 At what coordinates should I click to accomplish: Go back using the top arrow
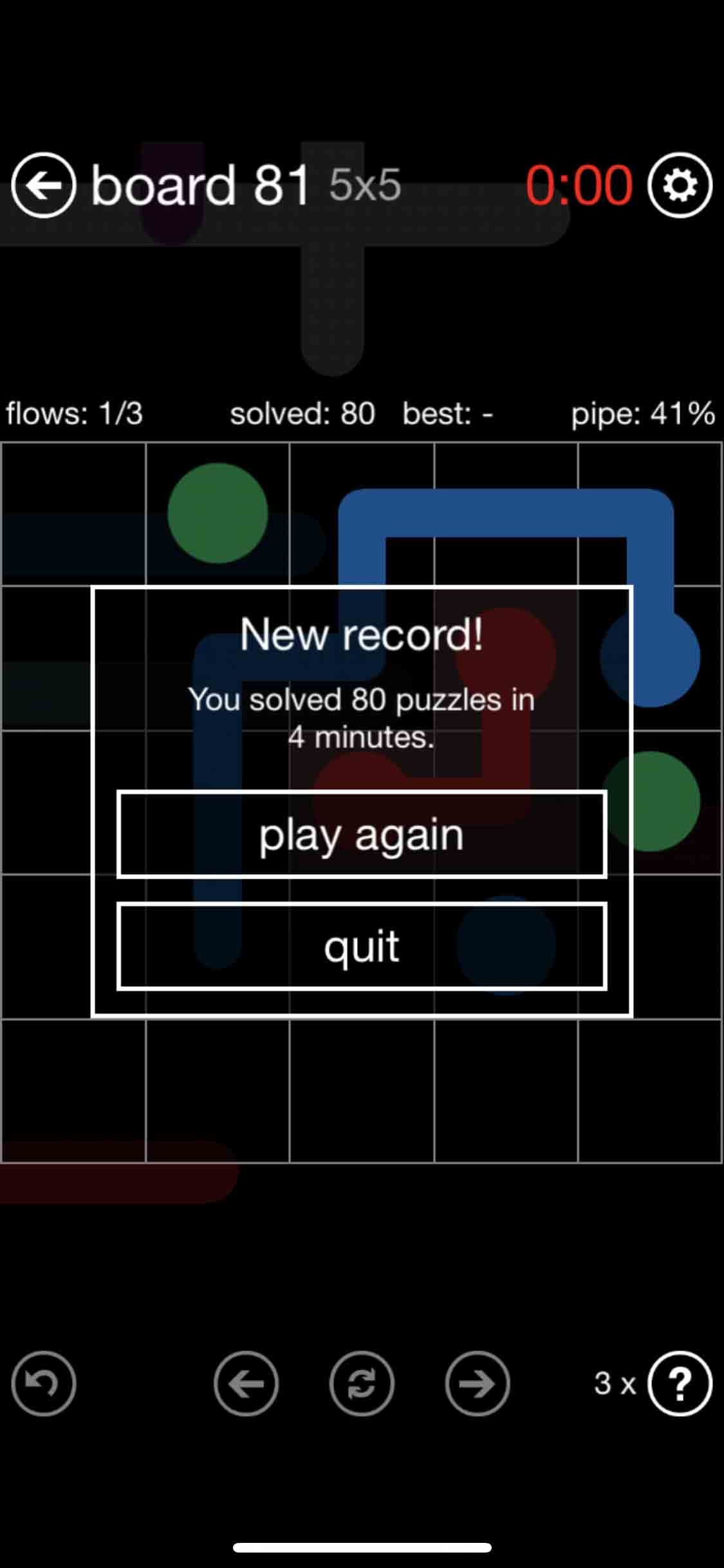point(44,185)
